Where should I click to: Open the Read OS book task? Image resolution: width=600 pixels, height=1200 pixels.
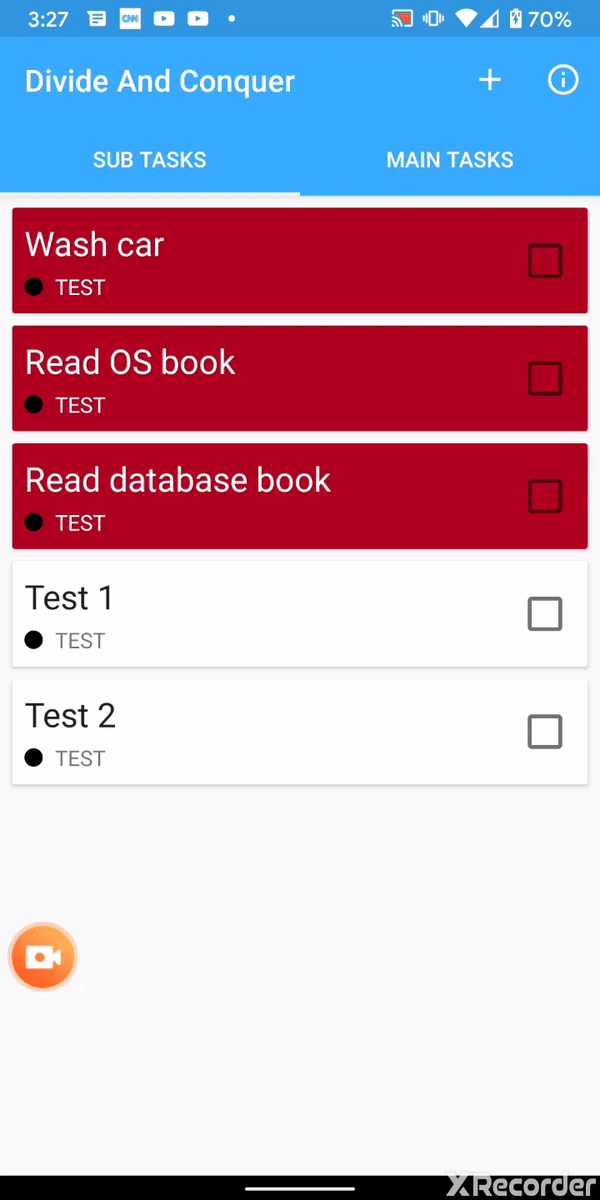point(250,379)
